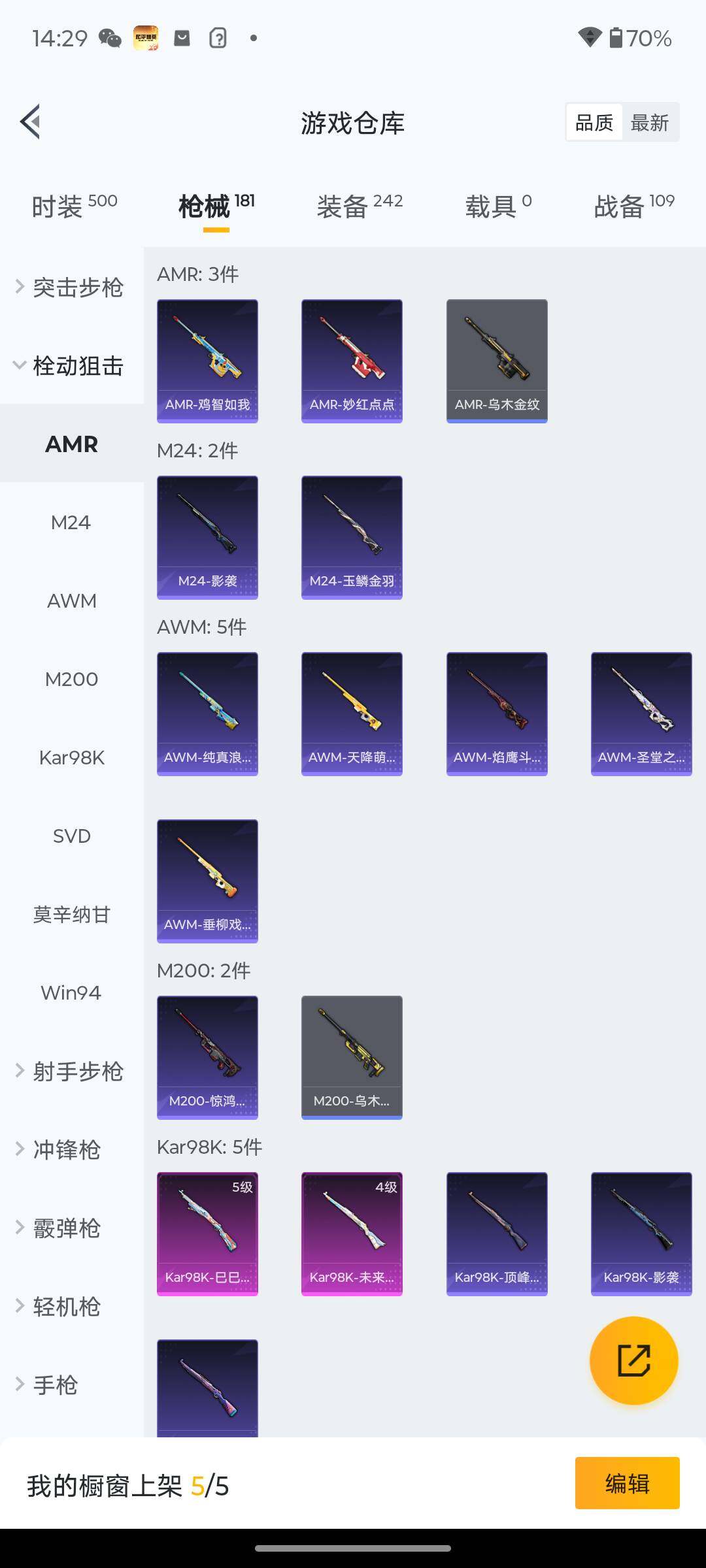View the AMR-乌木金纹 skin

[497, 361]
